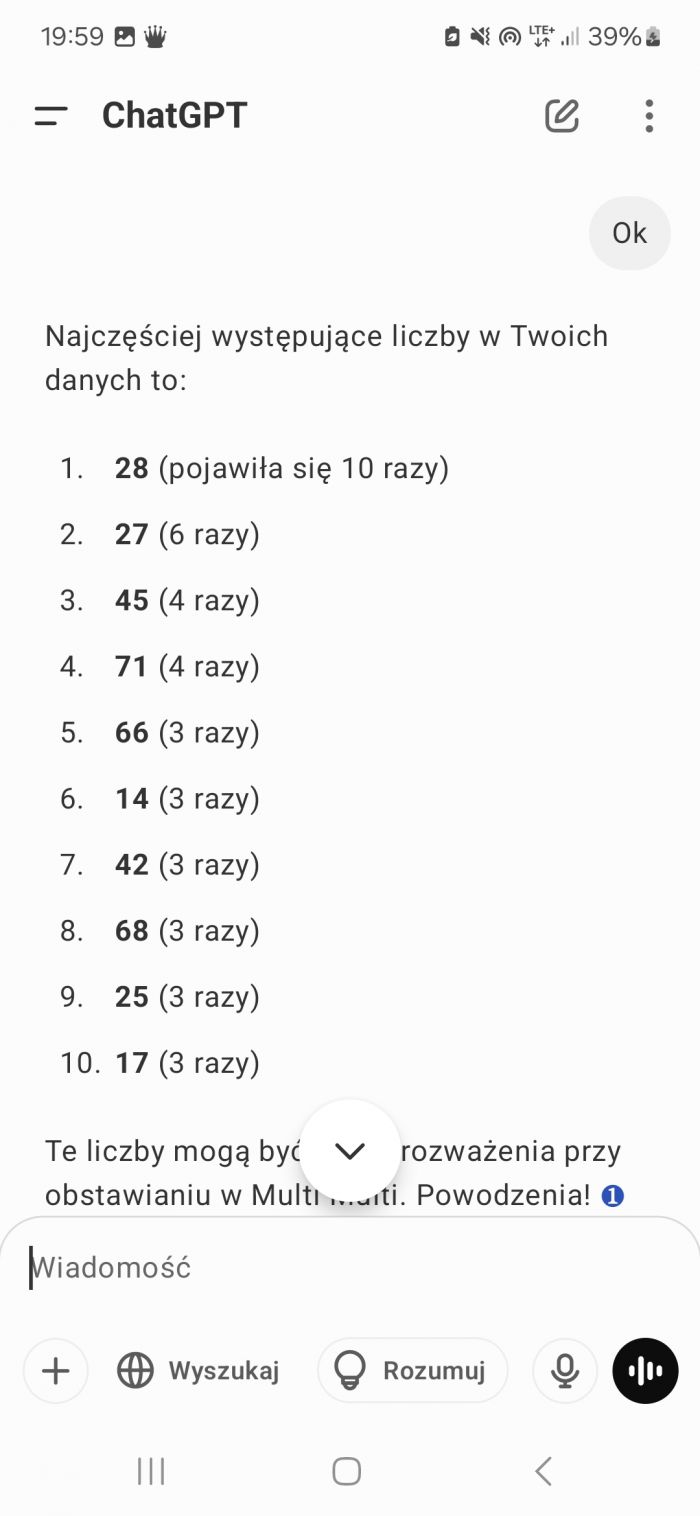Screen dimensions: 700x1516
Task: Open the sidebar menu
Action: point(51,116)
